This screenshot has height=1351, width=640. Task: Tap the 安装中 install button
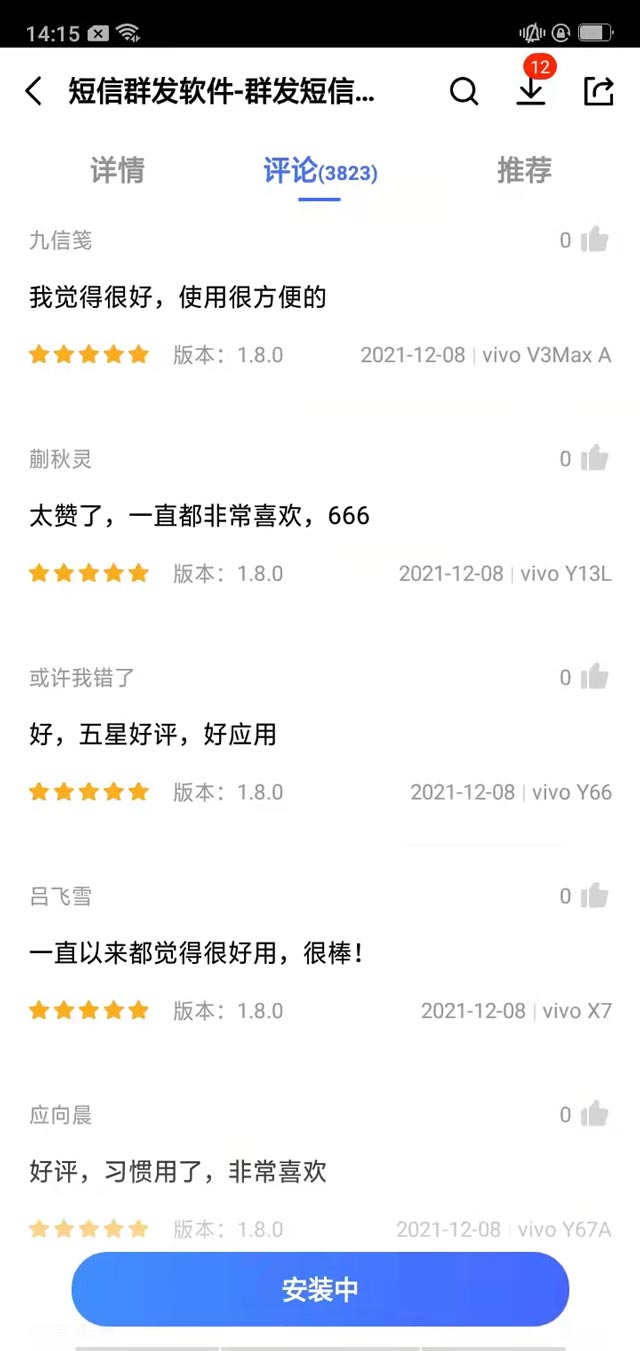[320, 1289]
